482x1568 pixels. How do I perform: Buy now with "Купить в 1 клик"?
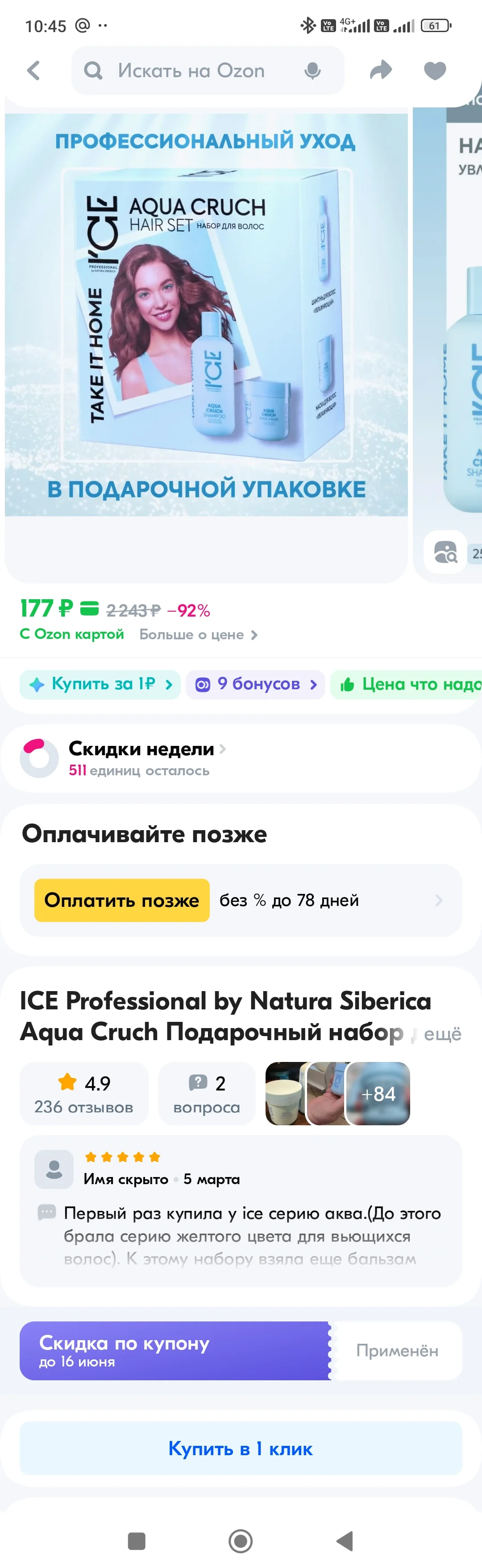(x=241, y=1449)
